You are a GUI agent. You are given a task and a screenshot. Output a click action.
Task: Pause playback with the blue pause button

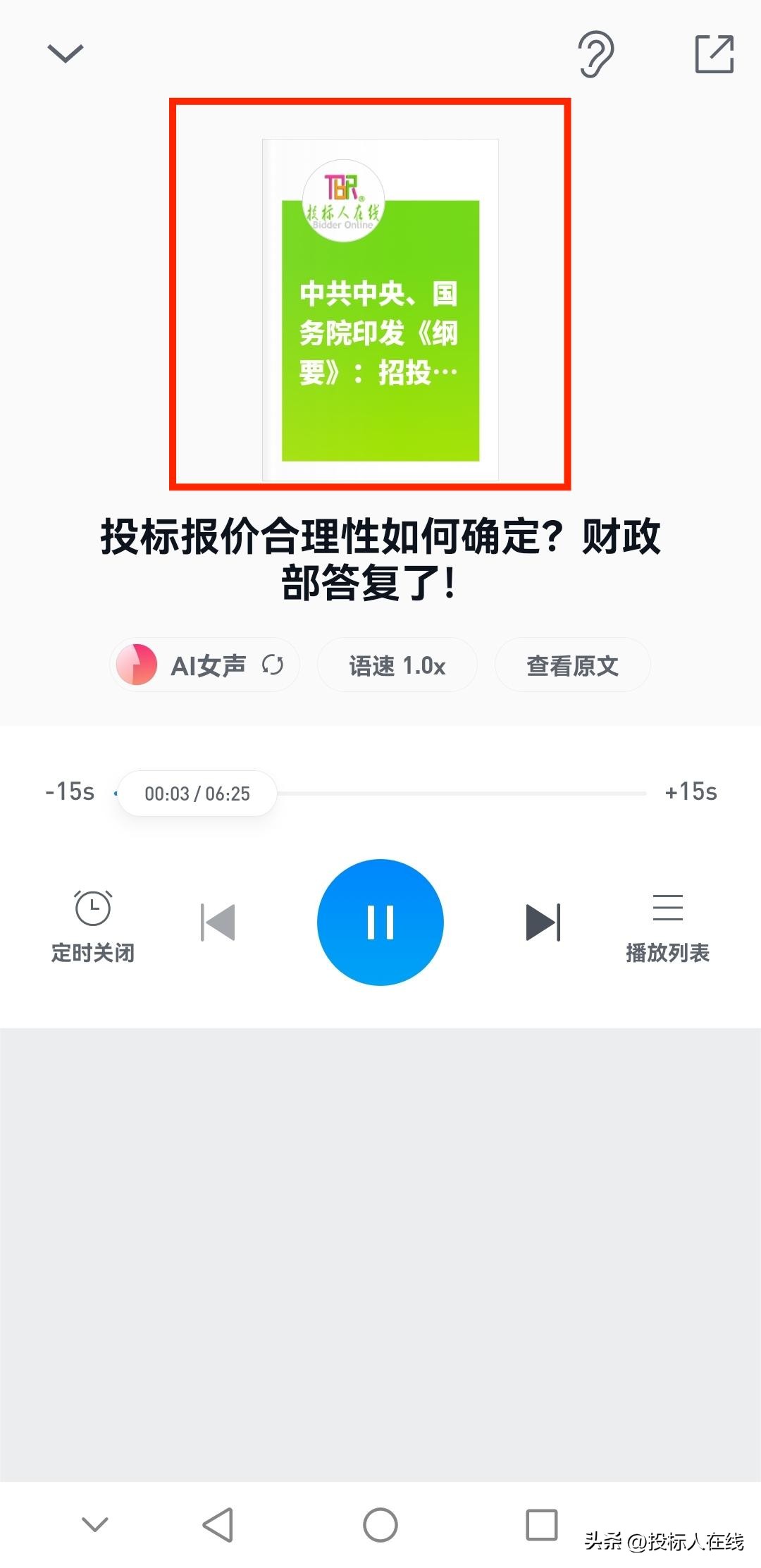[380, 921]
